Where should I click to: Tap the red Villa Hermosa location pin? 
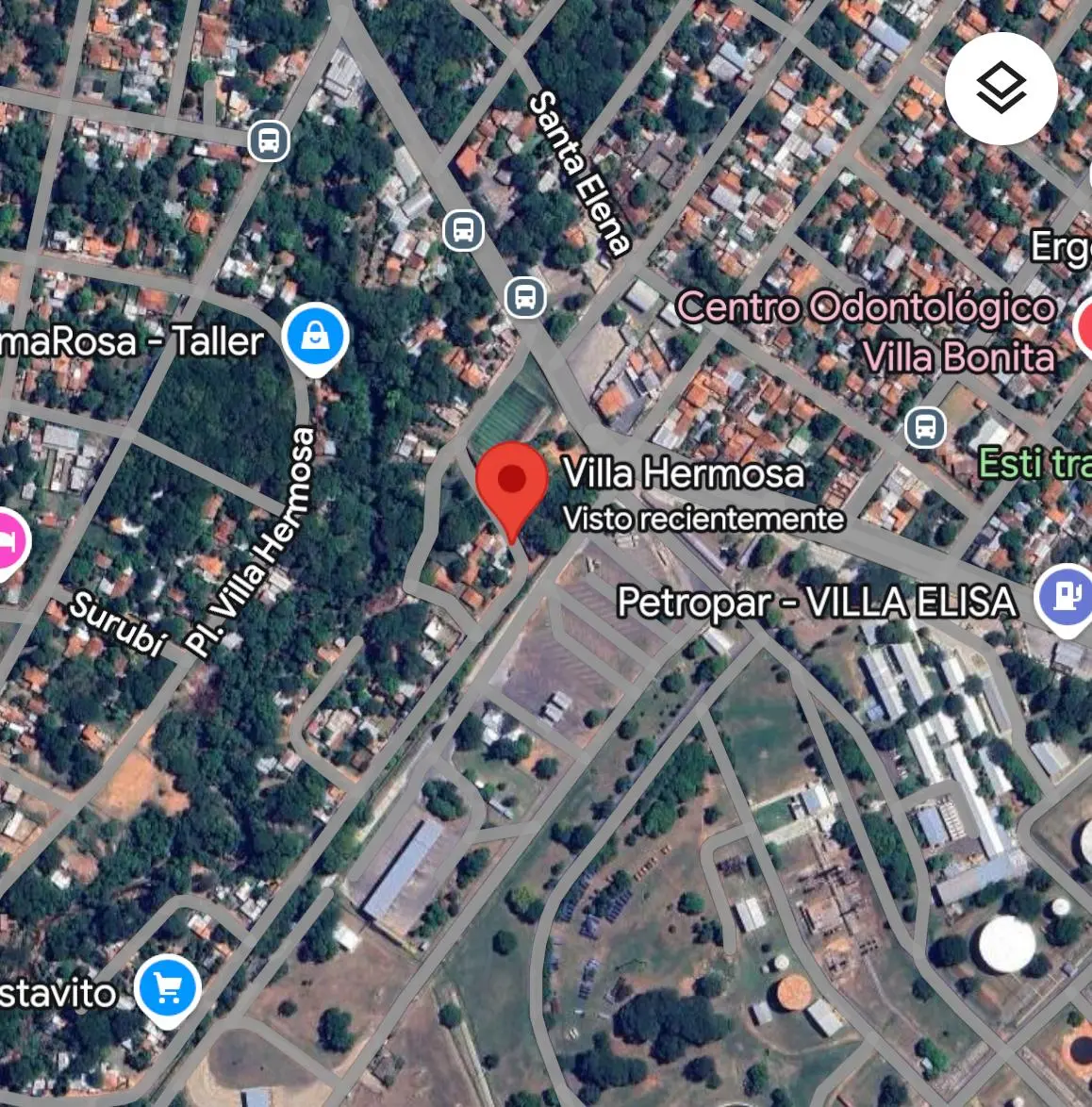click(511, 483)
